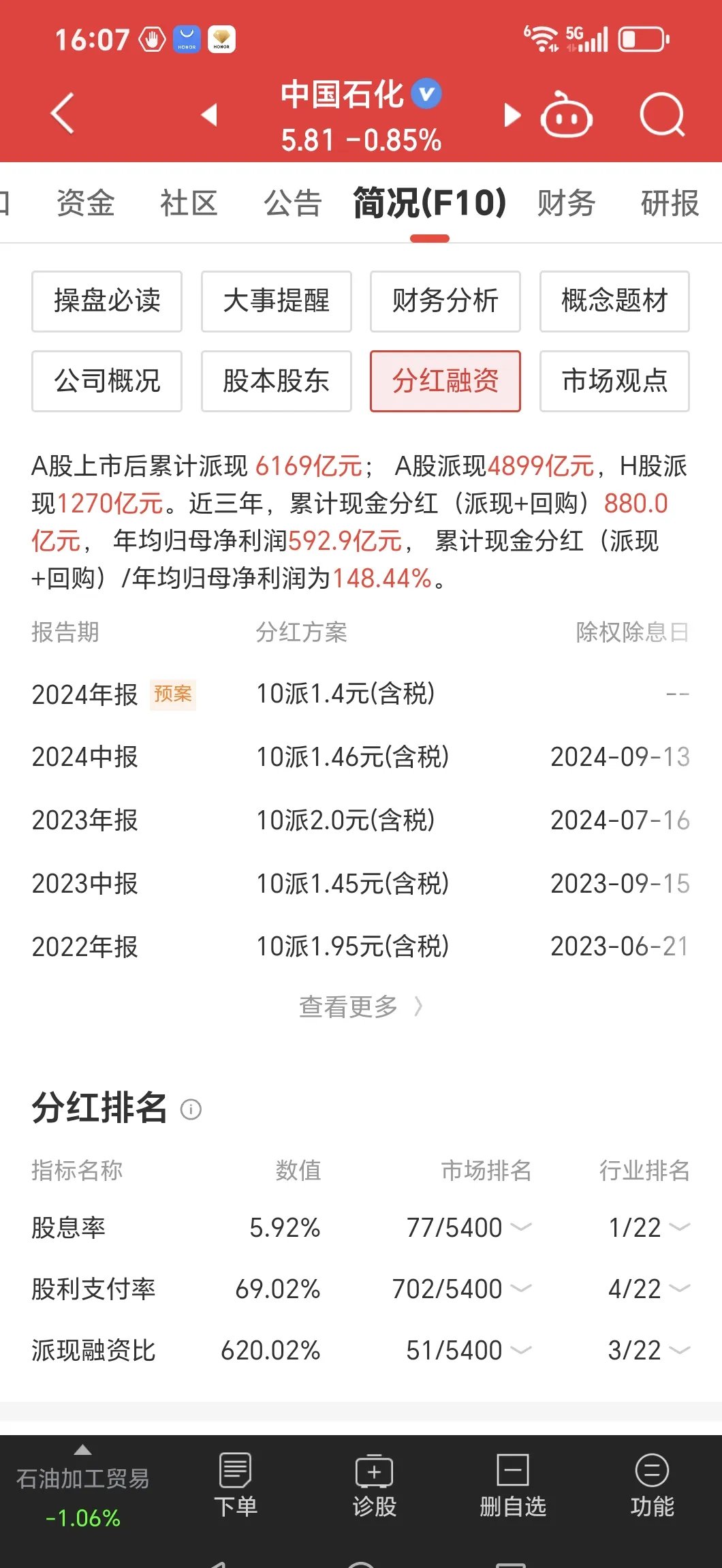Tap the back arrow to exit
Image resolution: width=722 pixels, height=1568 pixels.
pyautogui.click(x=61, y=113)
